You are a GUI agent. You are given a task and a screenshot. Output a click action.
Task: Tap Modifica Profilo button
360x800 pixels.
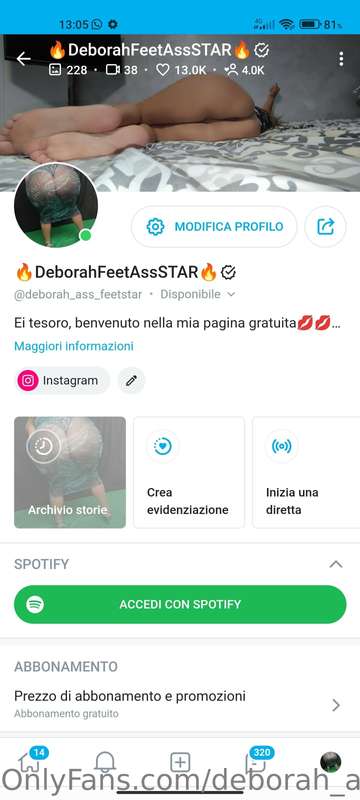(x=214, y=227)
